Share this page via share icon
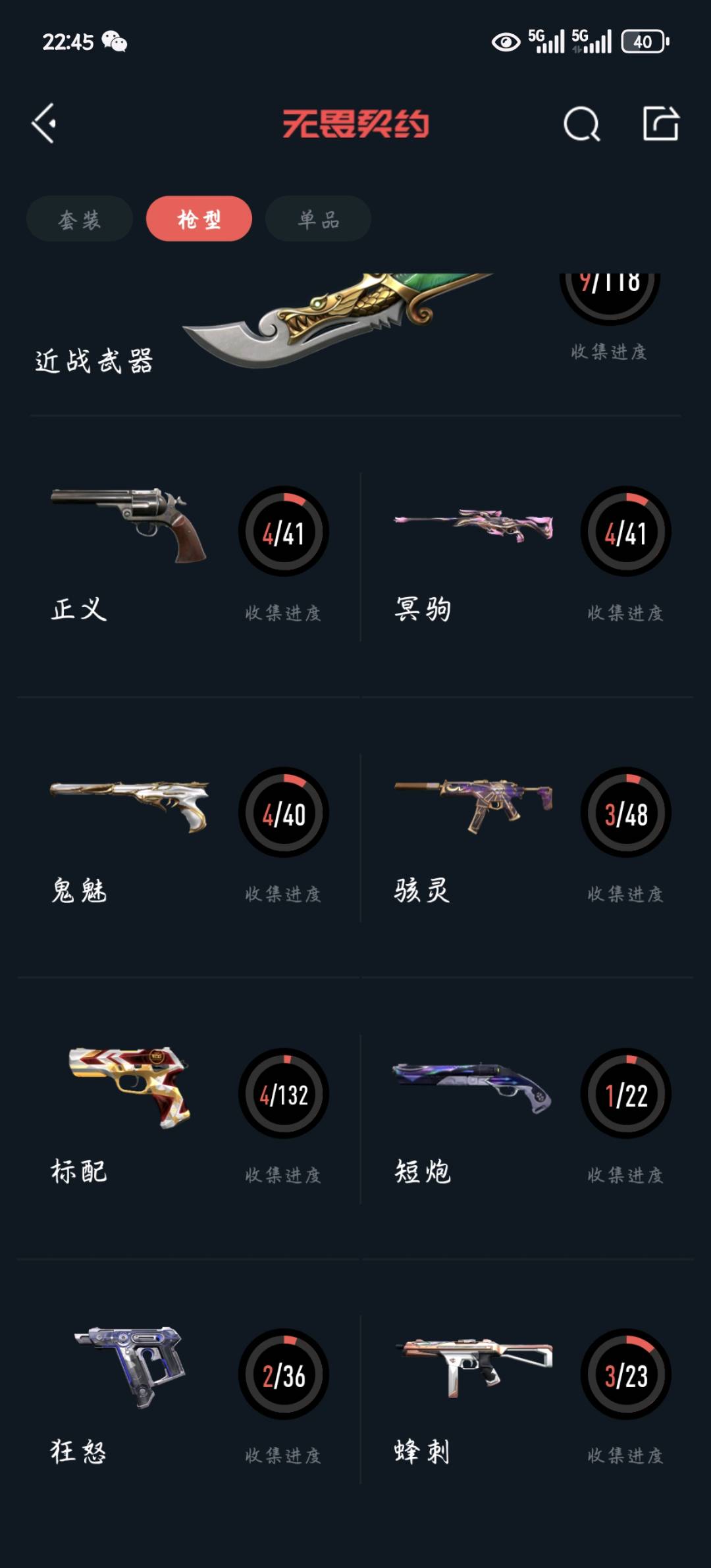This screenshot has width=711, height=1568. [660, 123]
